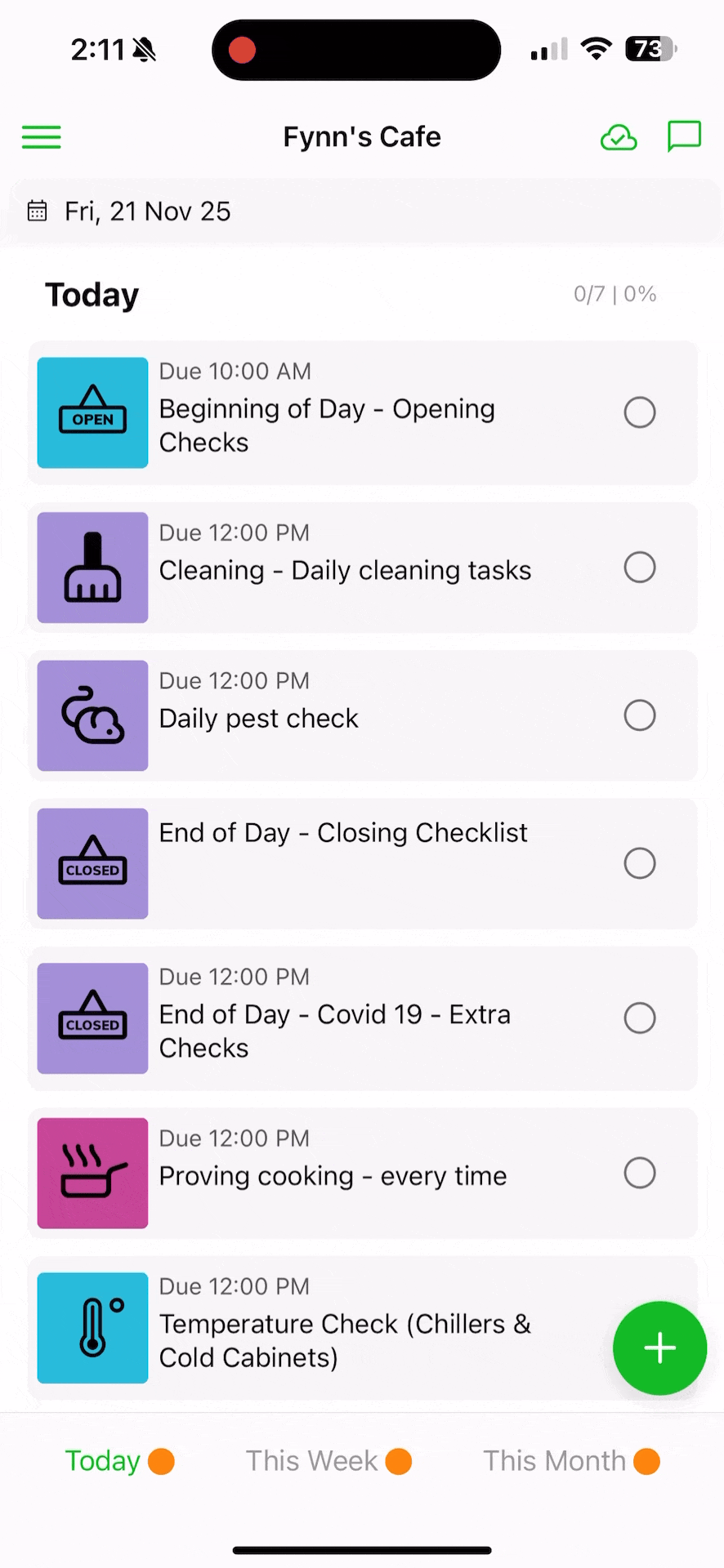Switch to the This Month tab

570,1461
